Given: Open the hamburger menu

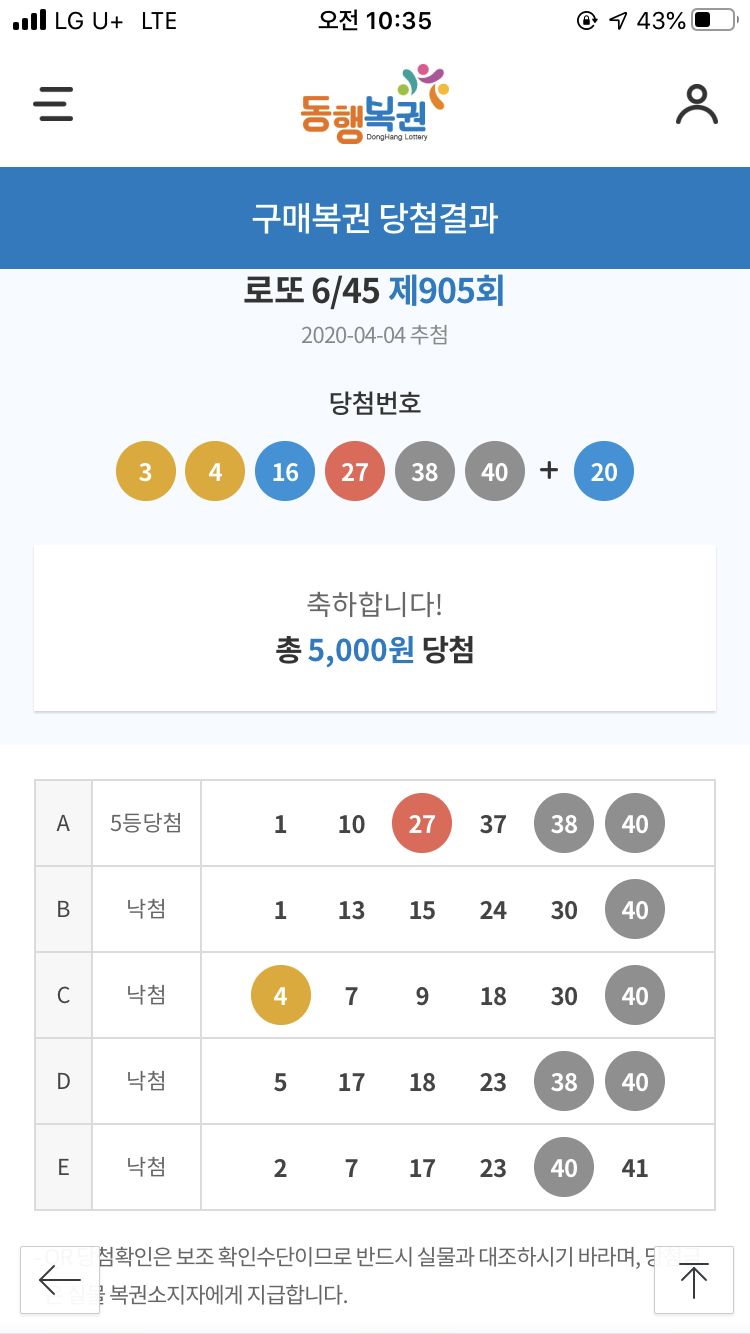Looking at the screenshot, I should [x=53, y=104].
